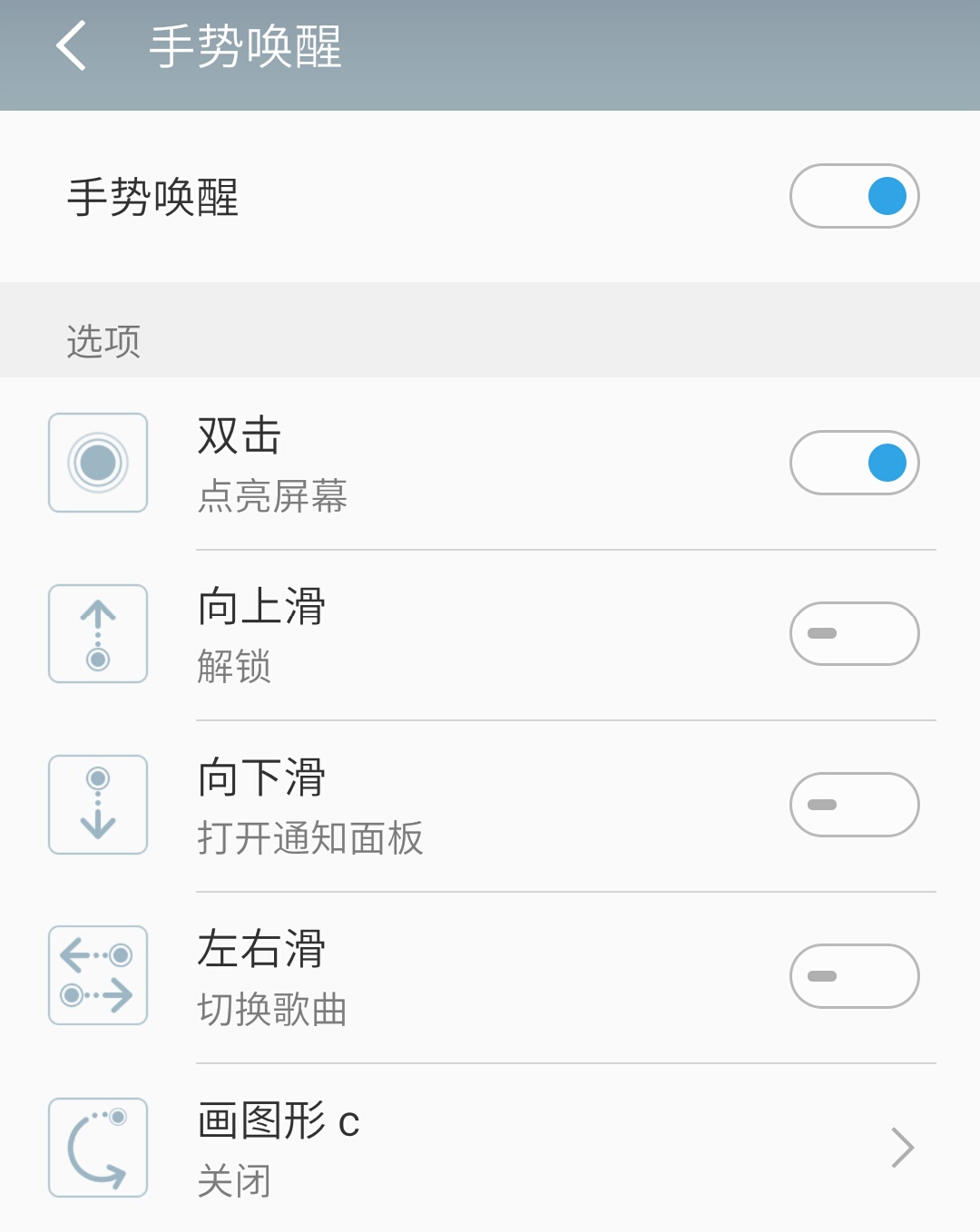The image size is (980, 1232).
Task: Expand the 画图形 c settings chevron
Action: click(902, 1147)
